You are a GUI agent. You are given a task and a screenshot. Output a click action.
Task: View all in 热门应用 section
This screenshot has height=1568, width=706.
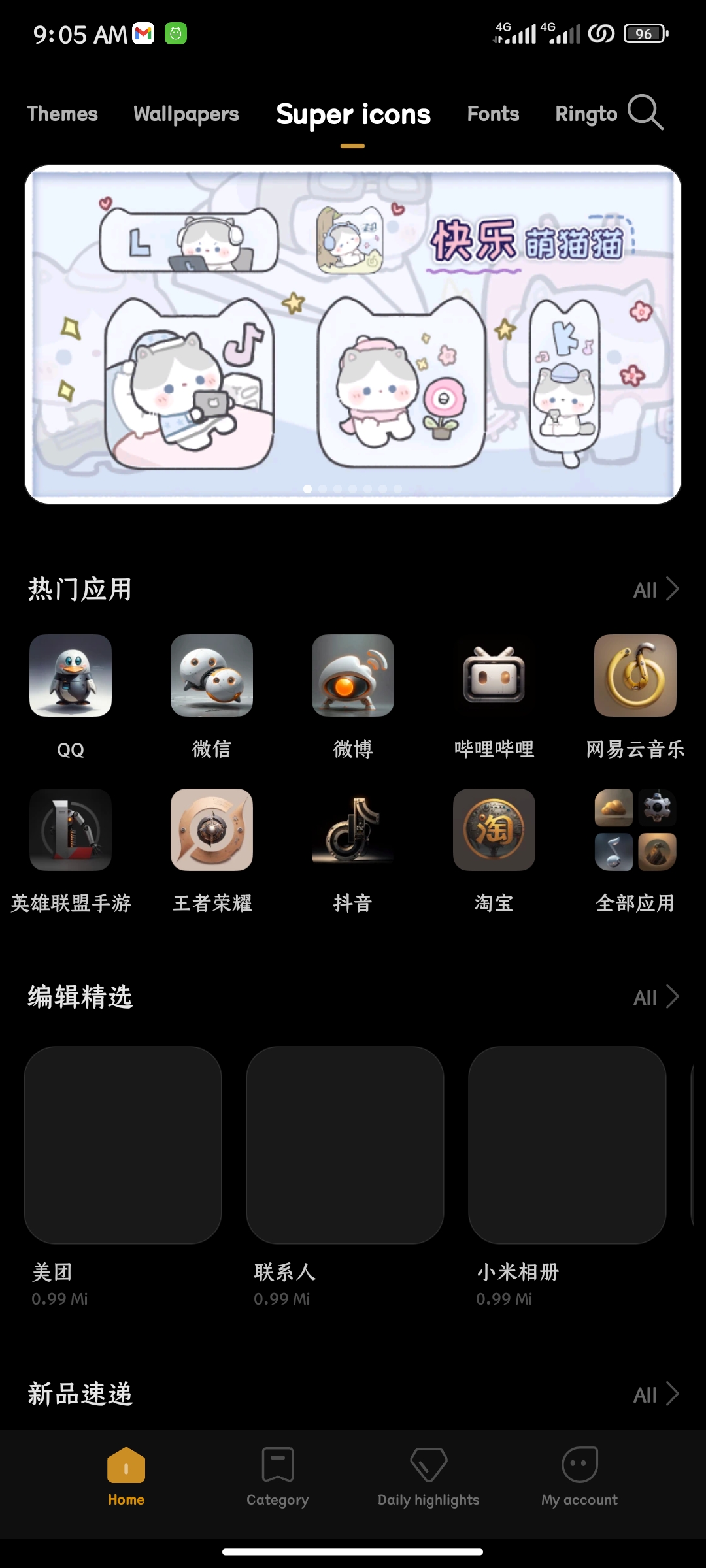[x=656, y=589]
